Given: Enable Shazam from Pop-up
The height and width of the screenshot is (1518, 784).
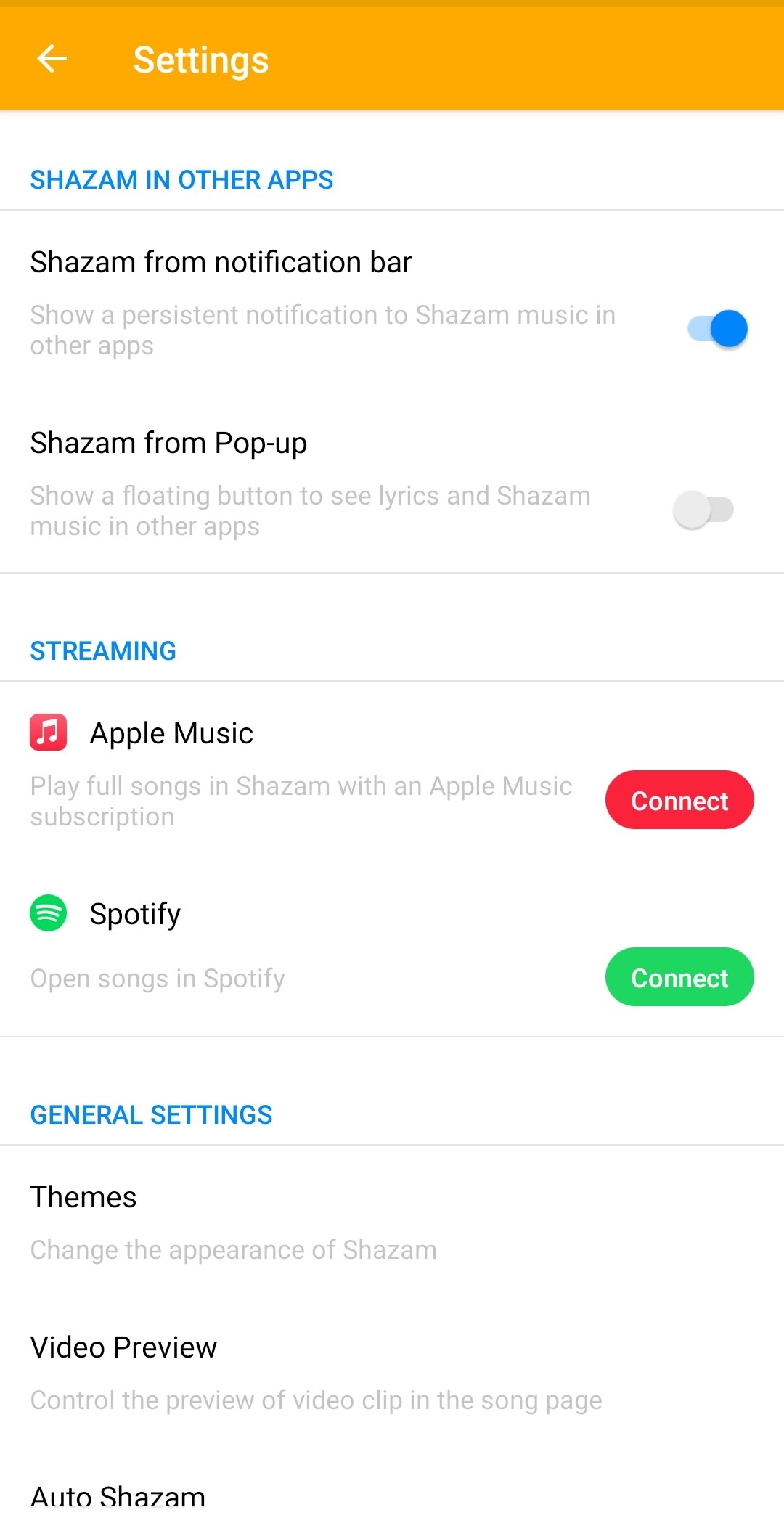Looking at the screenshot, I should point(703,510).
